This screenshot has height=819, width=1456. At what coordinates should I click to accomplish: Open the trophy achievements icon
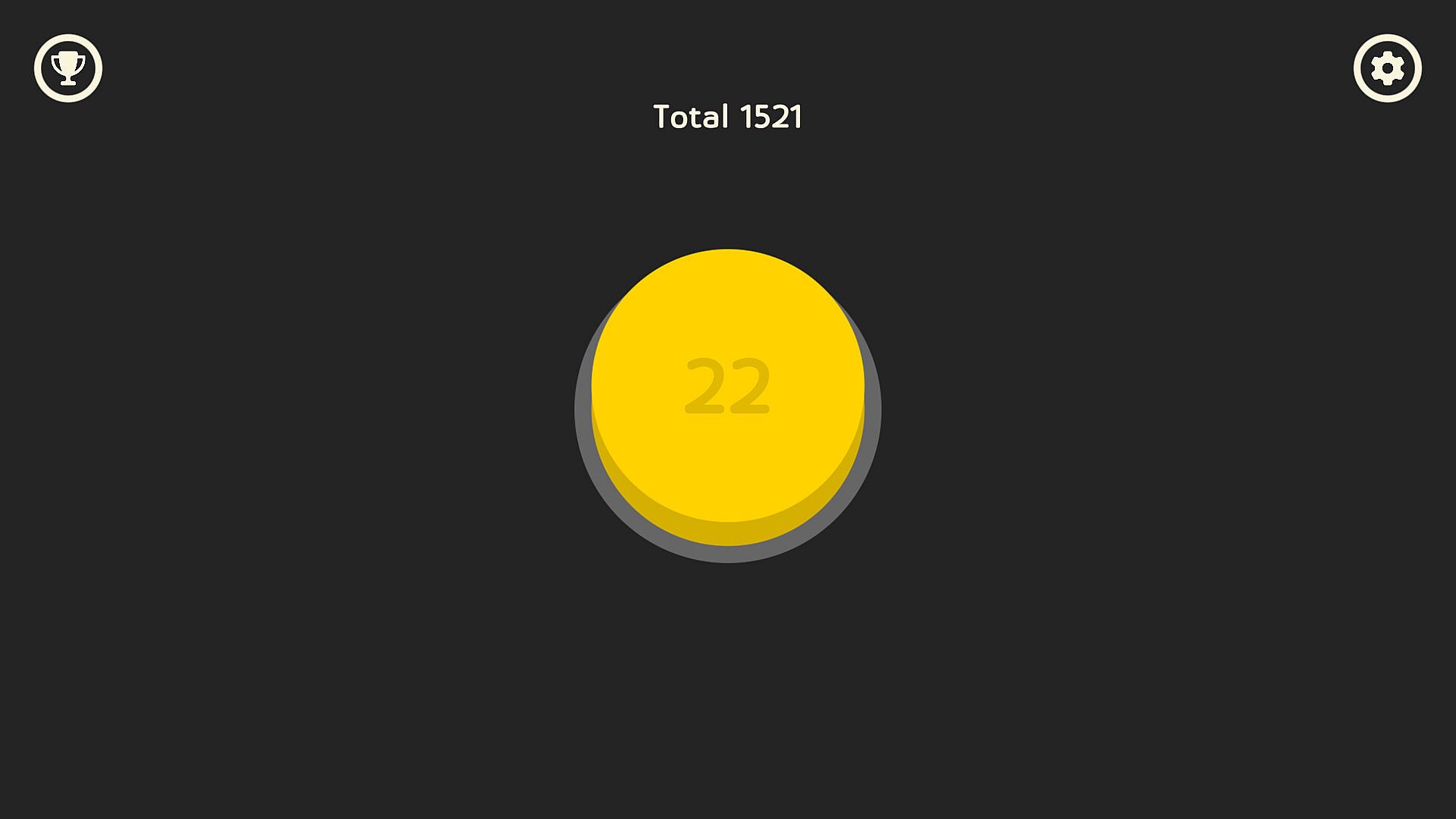[68, 68]
